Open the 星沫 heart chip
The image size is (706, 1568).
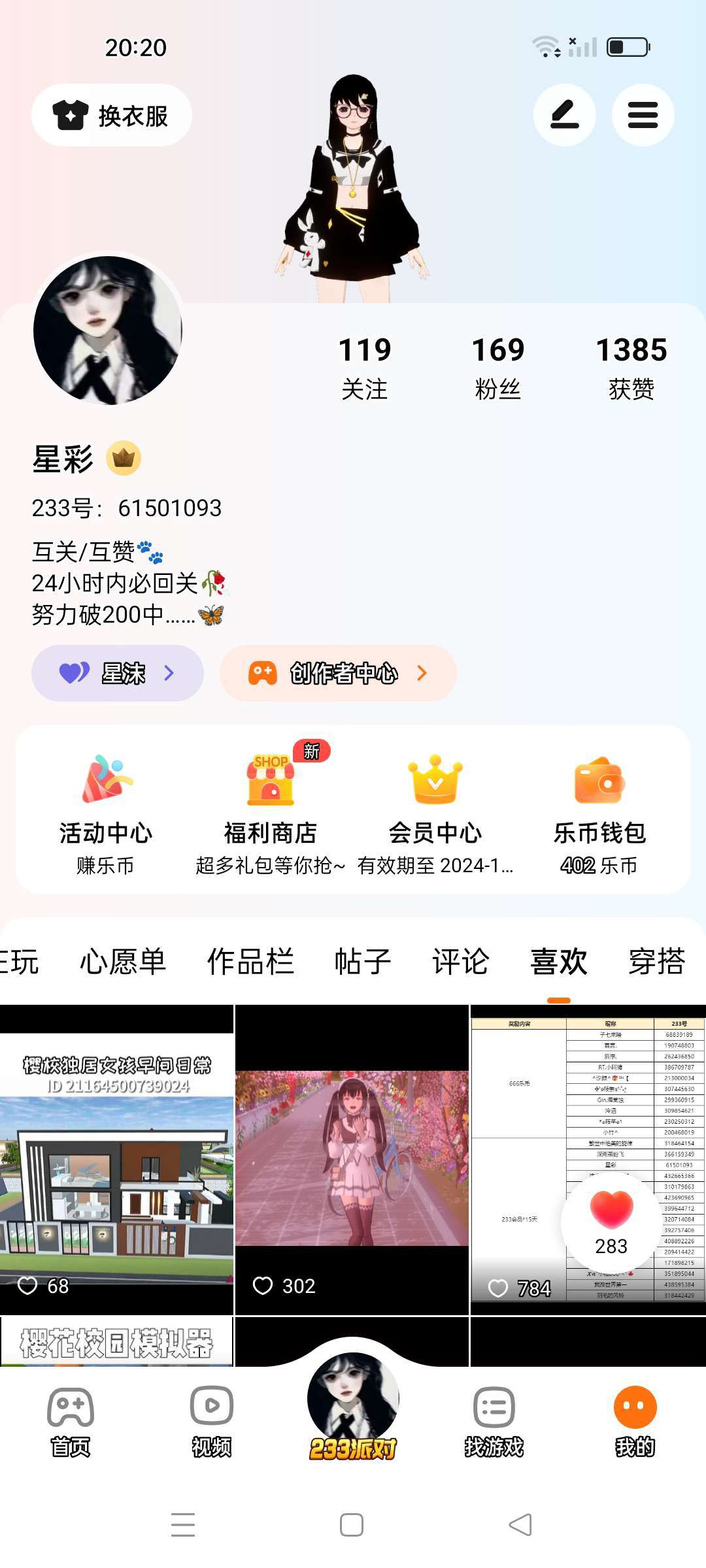tap(118, 673)
